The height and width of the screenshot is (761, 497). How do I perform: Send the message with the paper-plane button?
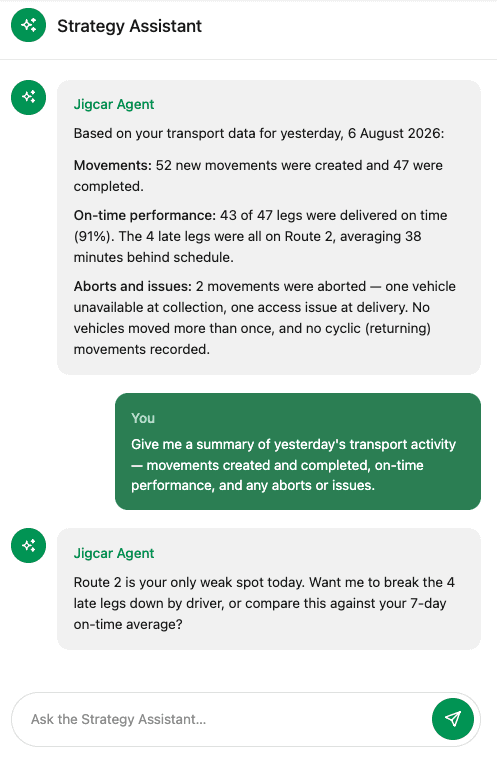click(x=452, y=719)
